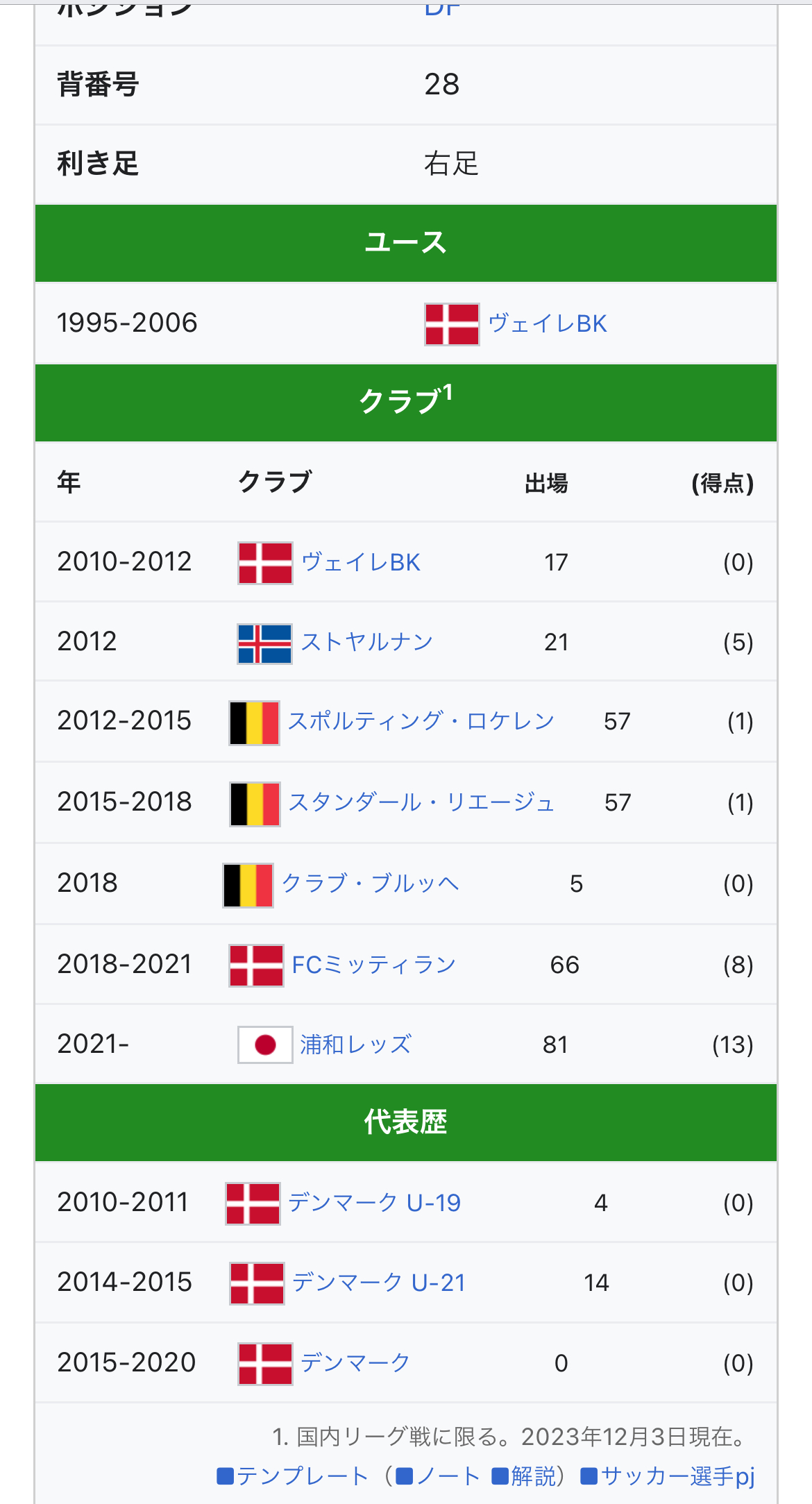The height and width of the screenshot is (1504, 812).
Task: Open the ヴェイレBK link in the youth row
Action: pyautogui.click(x=548, y=323)
